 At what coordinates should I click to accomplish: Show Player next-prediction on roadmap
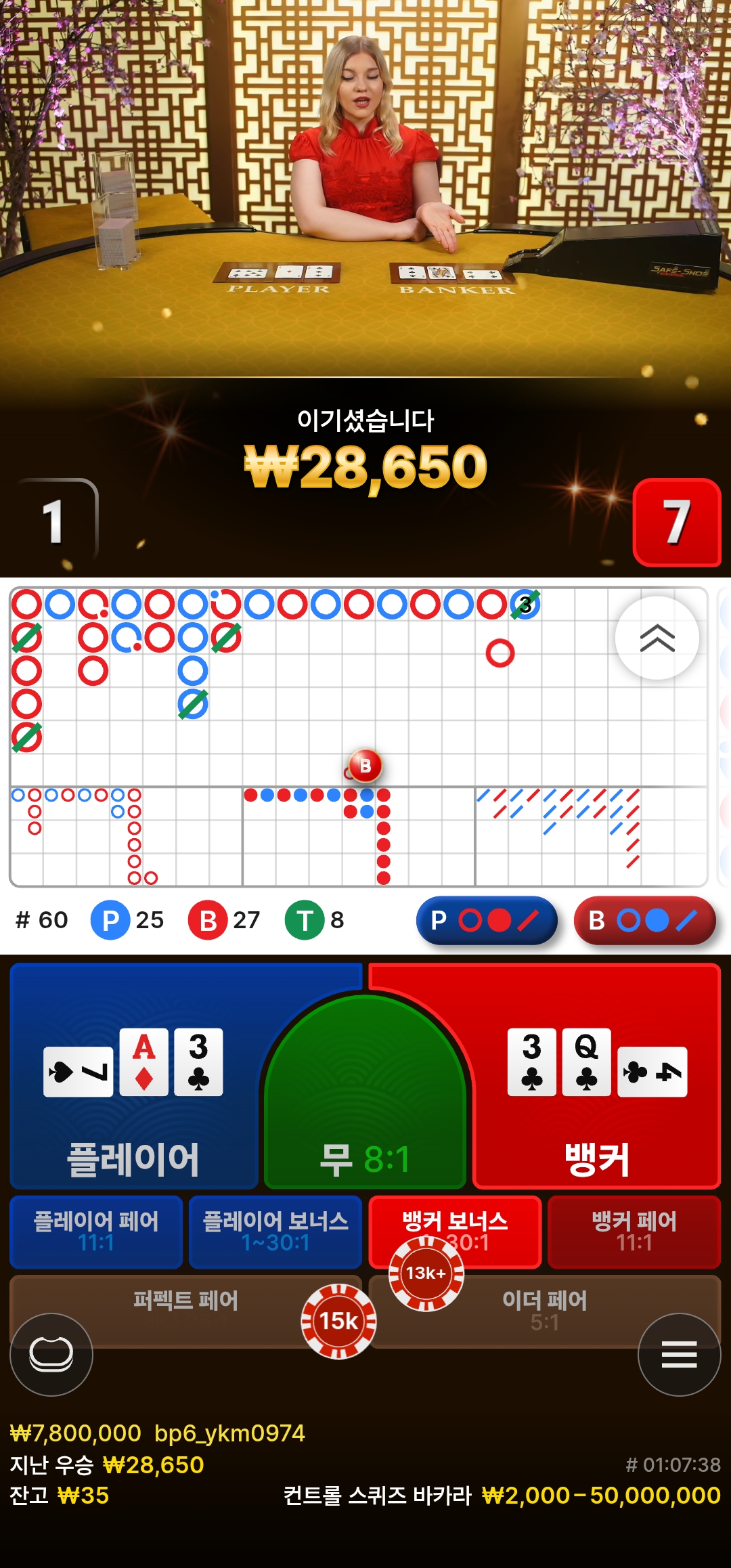tap(487, 920)
